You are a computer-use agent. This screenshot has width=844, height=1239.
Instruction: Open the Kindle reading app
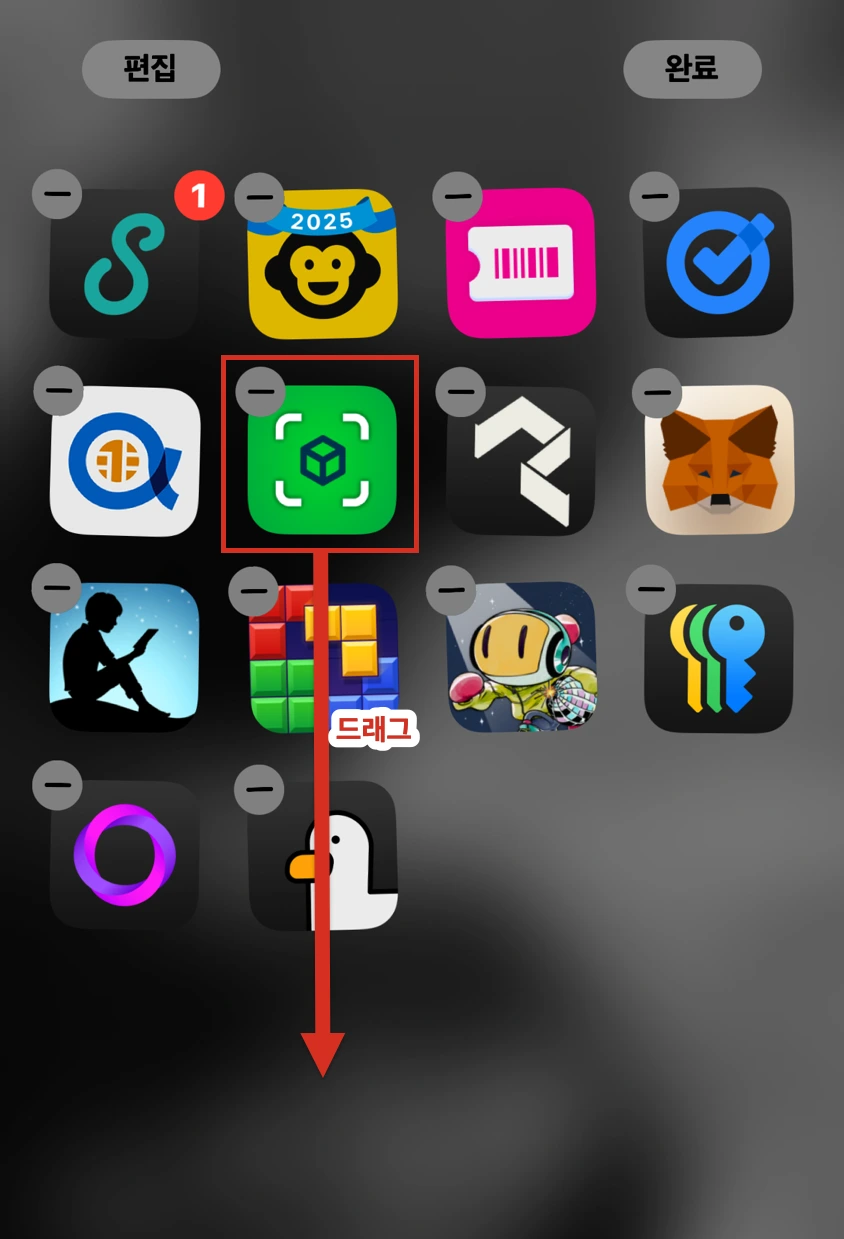pyautogui.click(x=123, y=657)
